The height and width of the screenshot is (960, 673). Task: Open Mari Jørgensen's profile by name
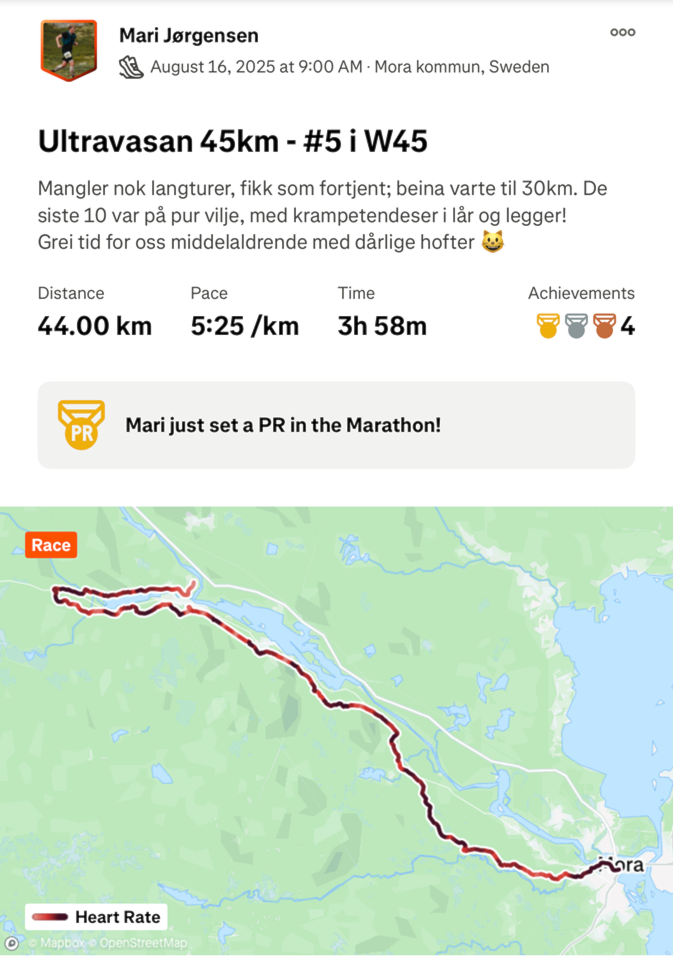(188, 36)
